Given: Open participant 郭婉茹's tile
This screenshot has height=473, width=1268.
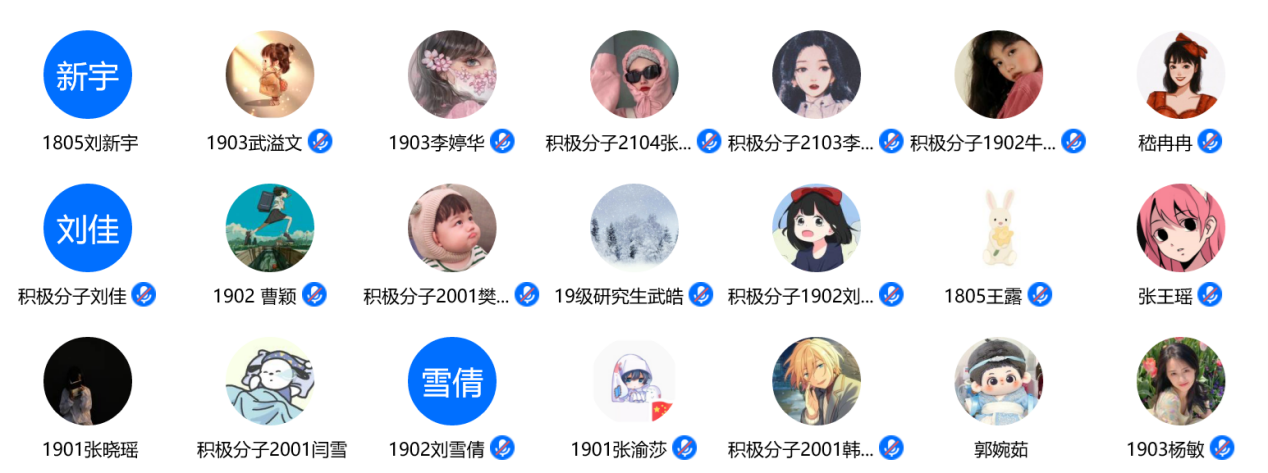Looking at the screenshot, I should coord(999,381).
